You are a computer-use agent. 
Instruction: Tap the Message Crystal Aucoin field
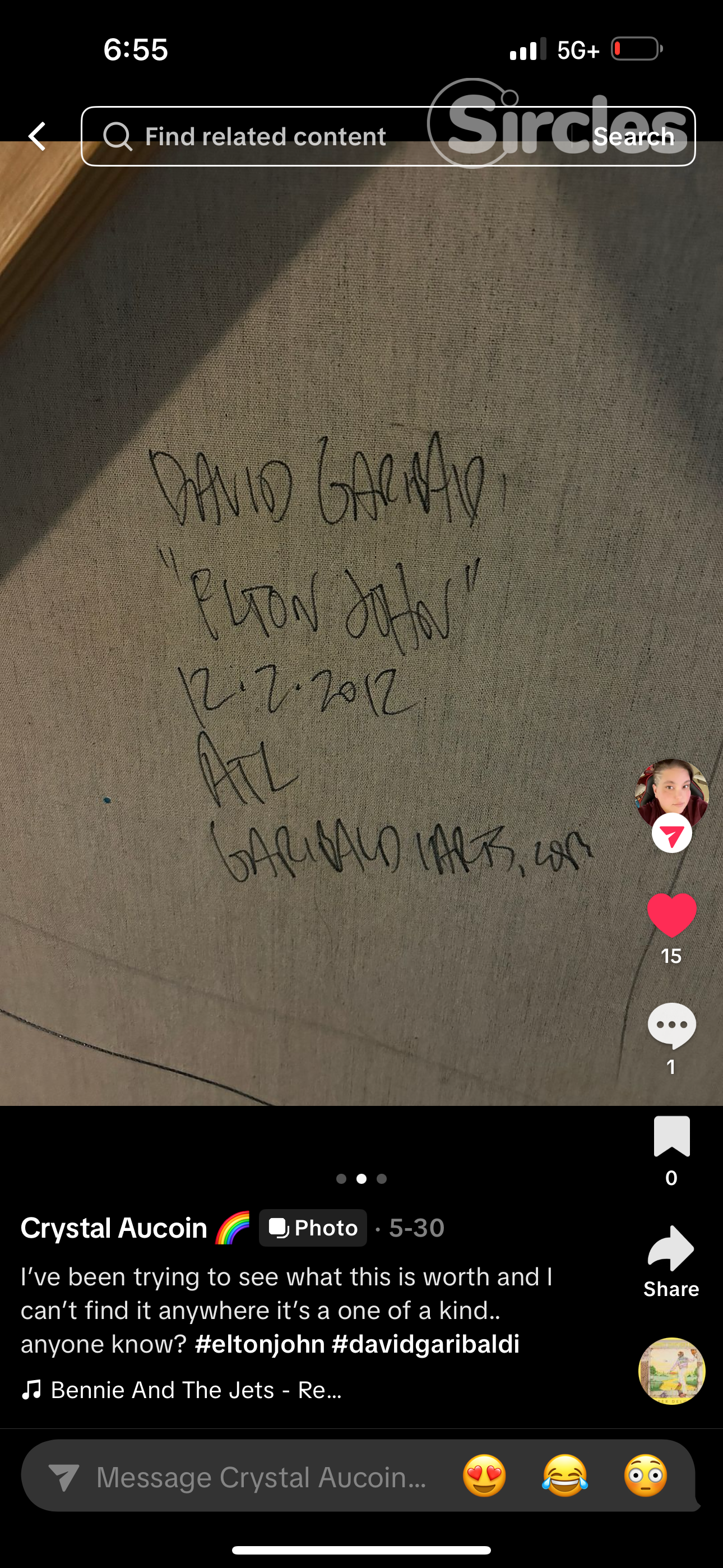coord(261,1477)
